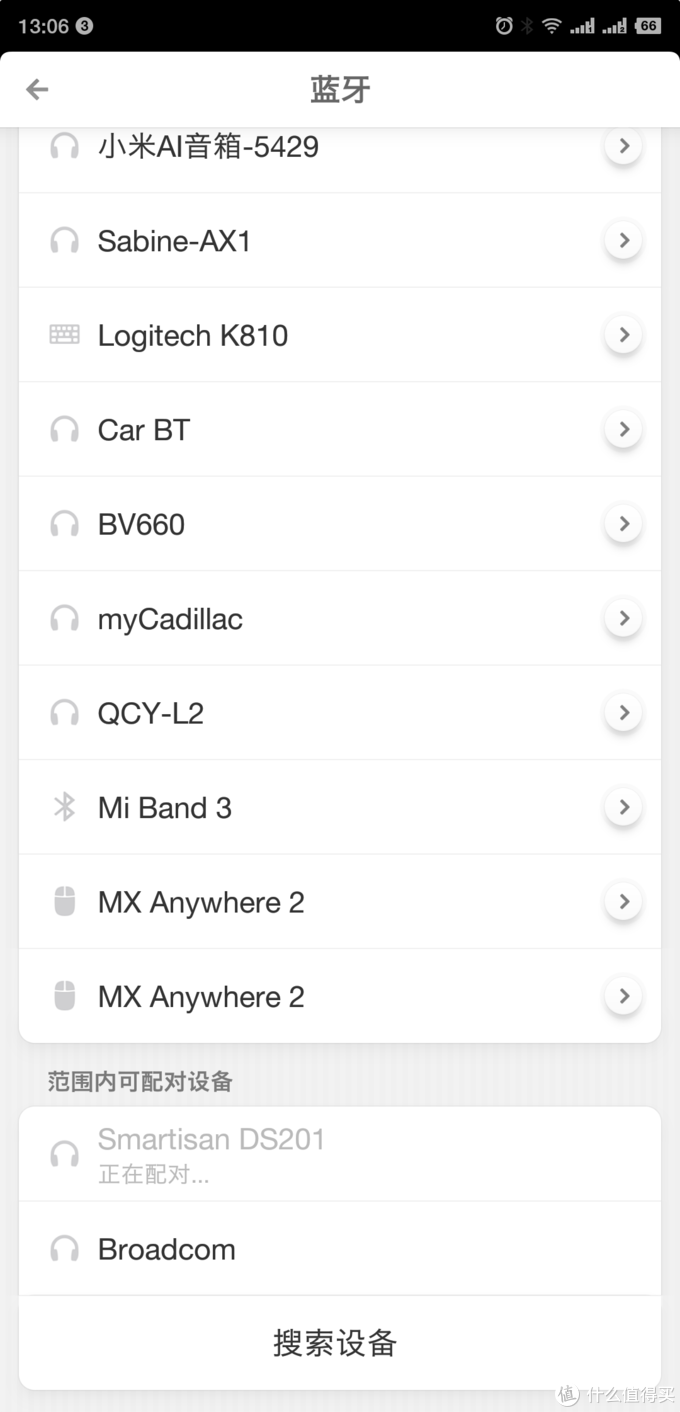The width and height of the screenshot is (680, 1412).
Task: Open details arrow for BV660
Action: tap(623, 524)
